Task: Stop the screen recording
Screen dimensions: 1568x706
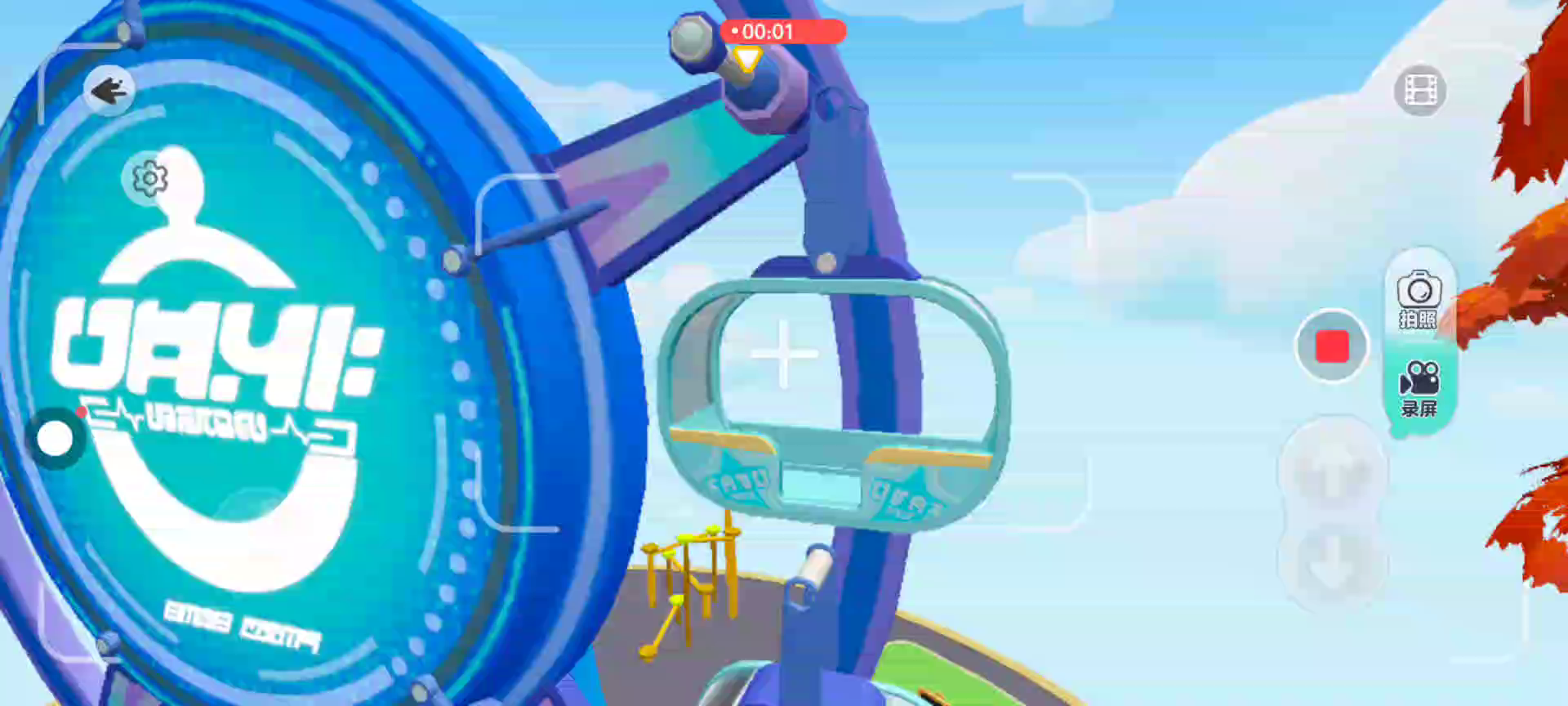Action: 1332,346
